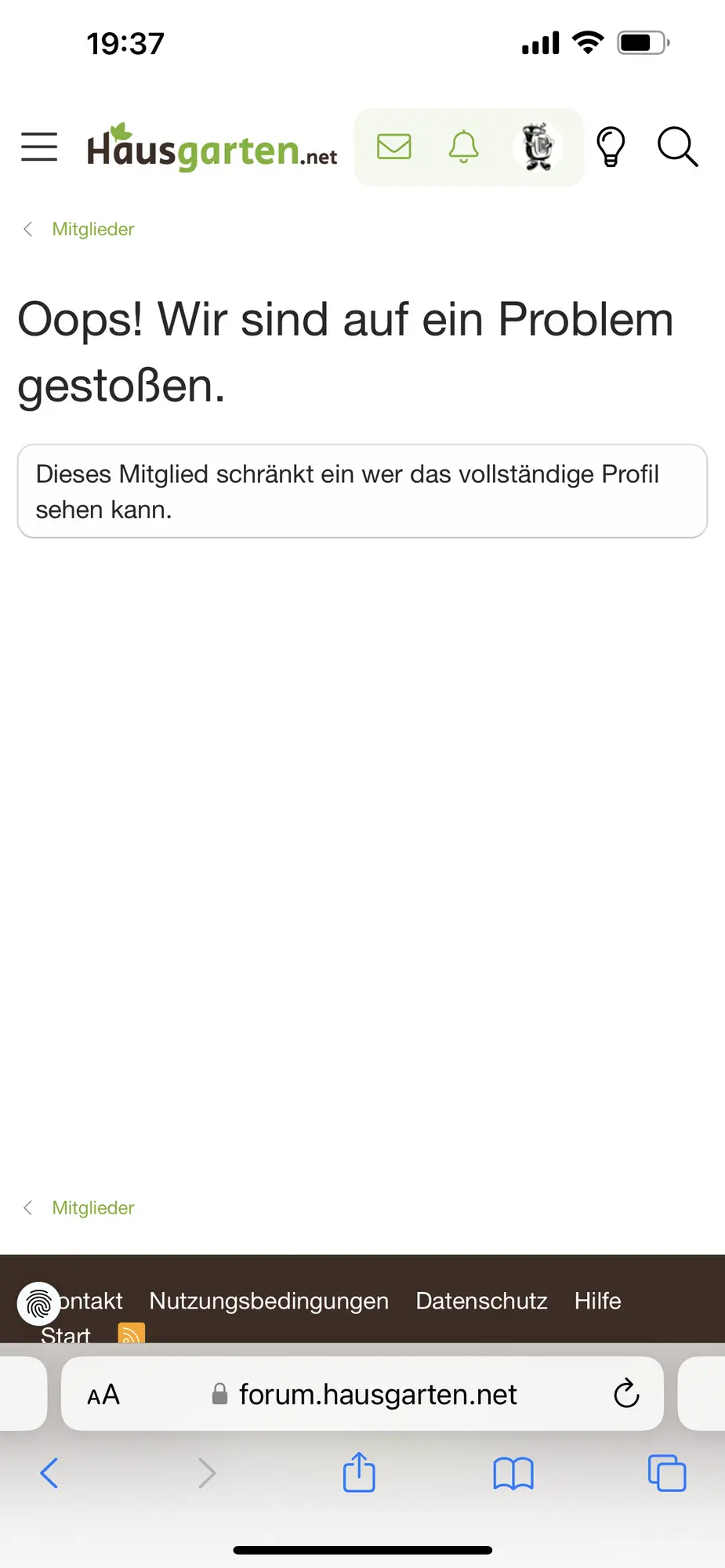Share this page
The height and width of the screenshot is (1568, 725).
359,1472
